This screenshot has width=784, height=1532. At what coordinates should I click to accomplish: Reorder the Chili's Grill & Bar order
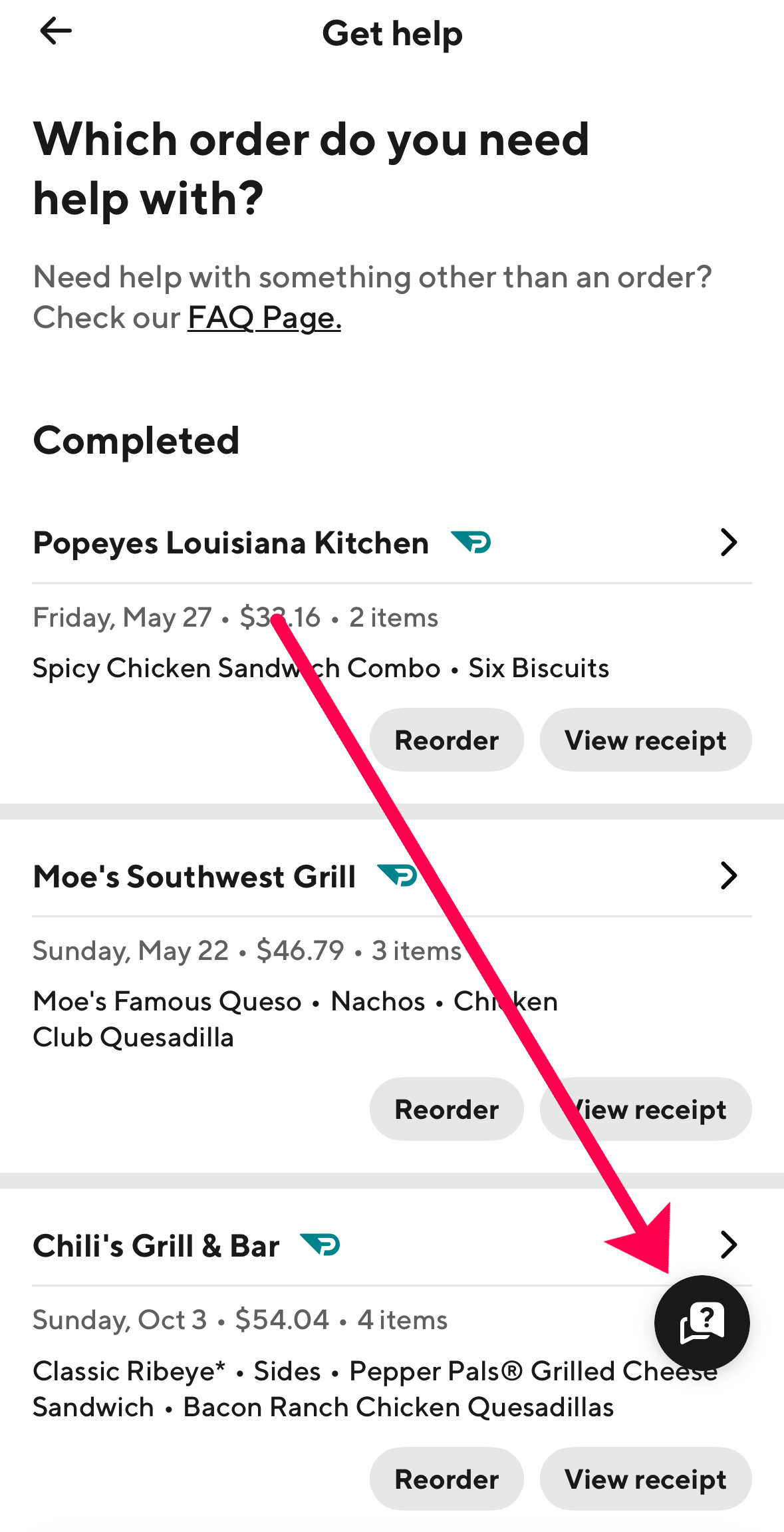(x=446, y=1479)
